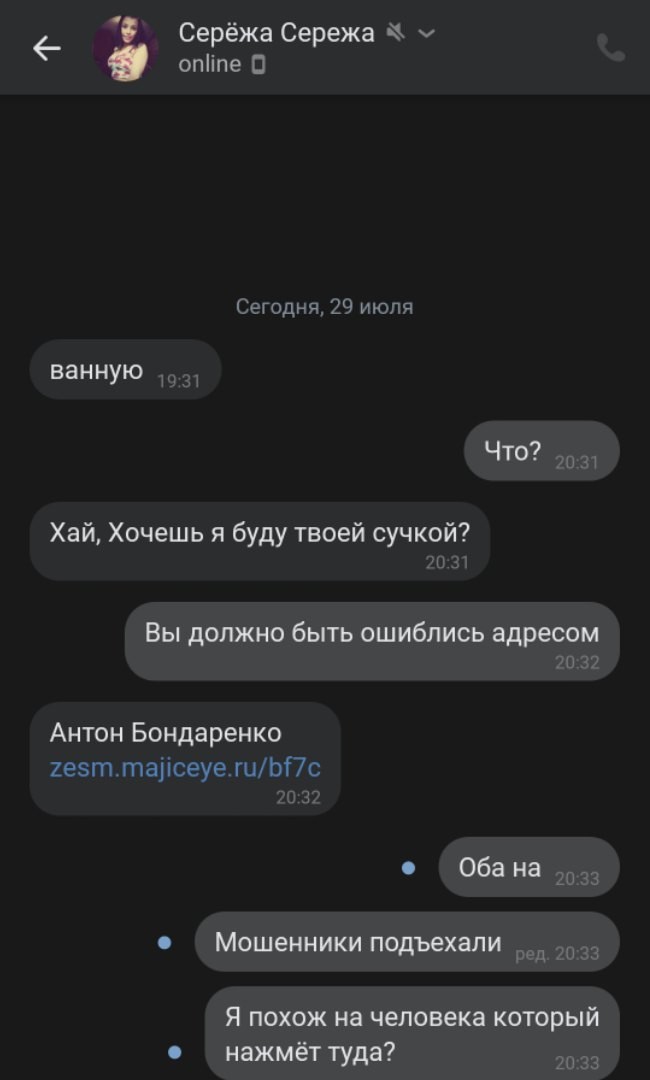650x1080 pixels.
Task: Open Серёжа Сережа's profile avatar
Action: pyautogui.click(x=126, y=48)
